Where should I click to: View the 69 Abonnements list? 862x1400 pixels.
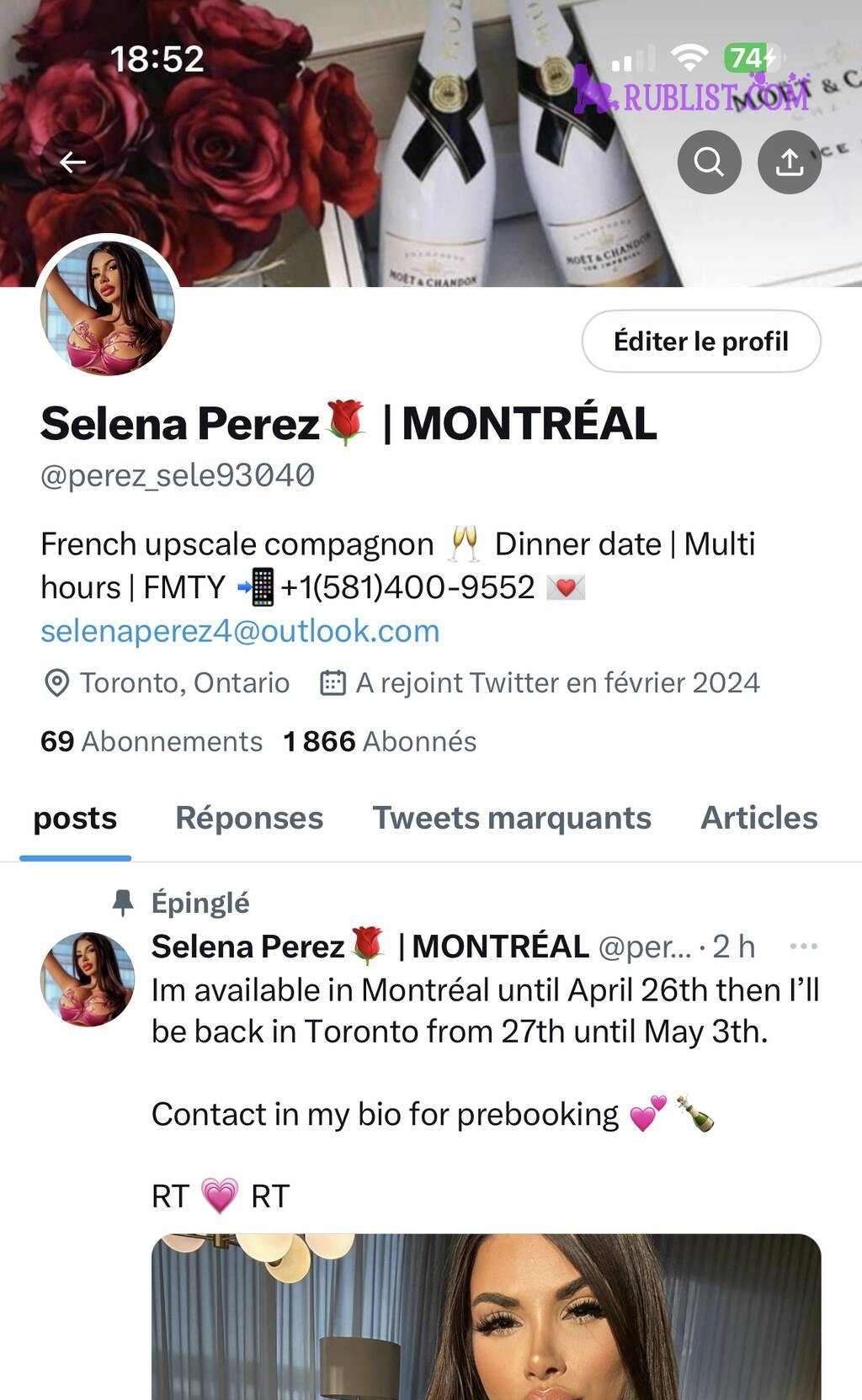coord(152,741)
